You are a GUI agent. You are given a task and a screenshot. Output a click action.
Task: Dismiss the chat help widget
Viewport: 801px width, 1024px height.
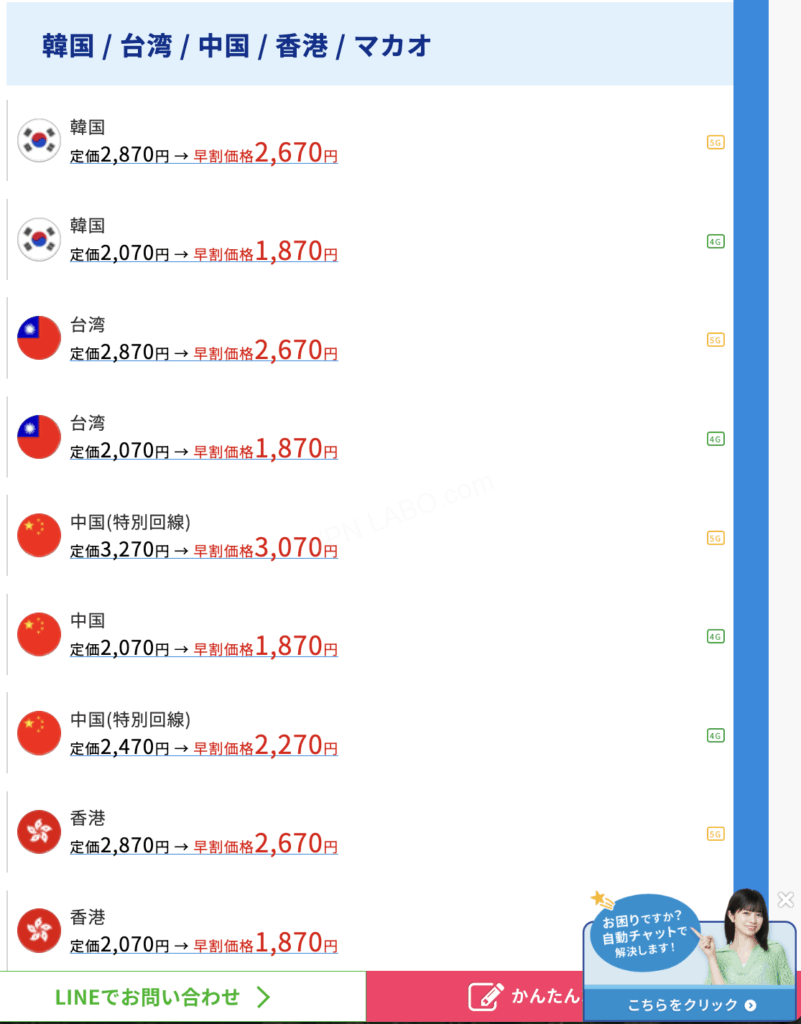click(786, 899)
